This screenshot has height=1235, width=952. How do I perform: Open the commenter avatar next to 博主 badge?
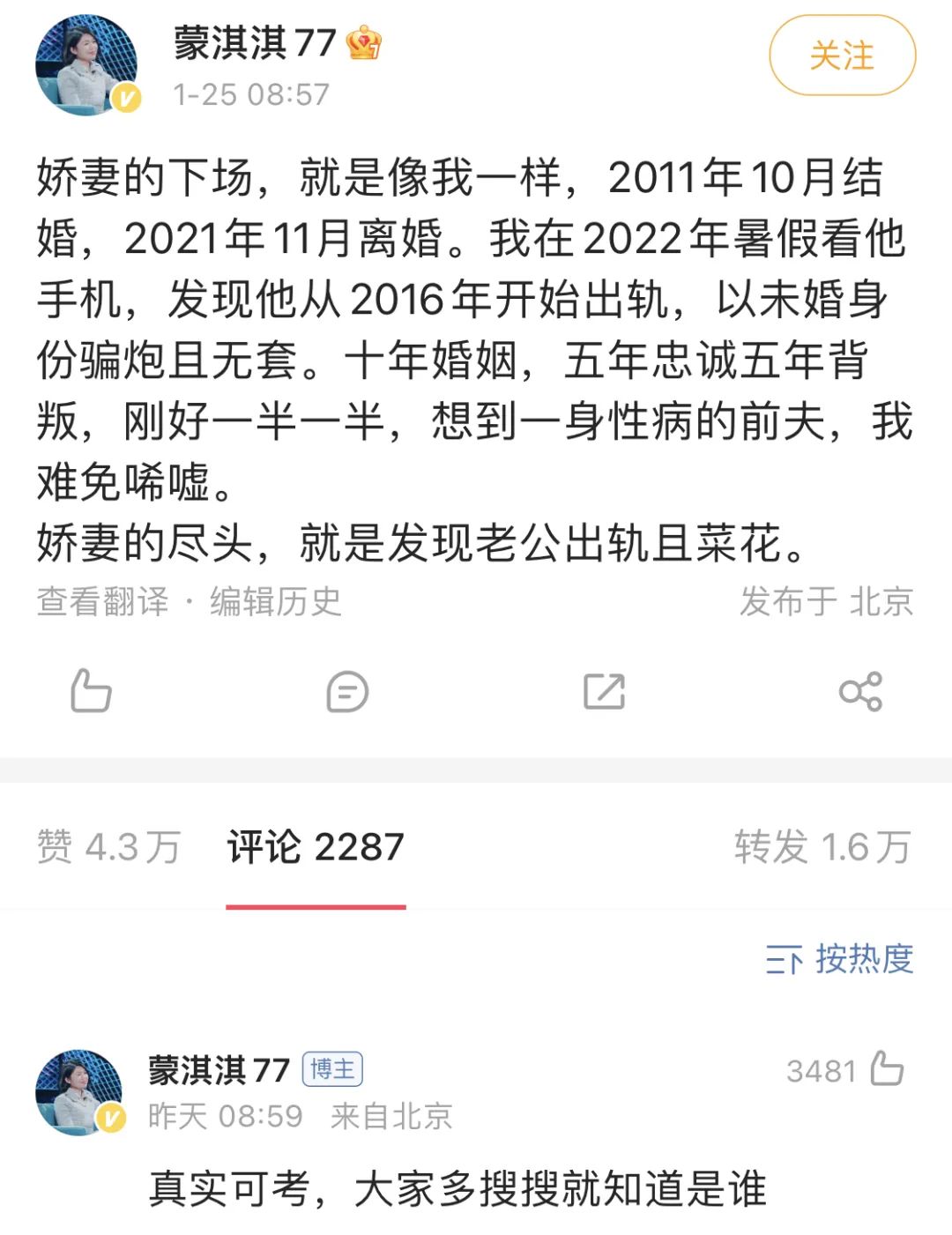(x=78, y=1091)
